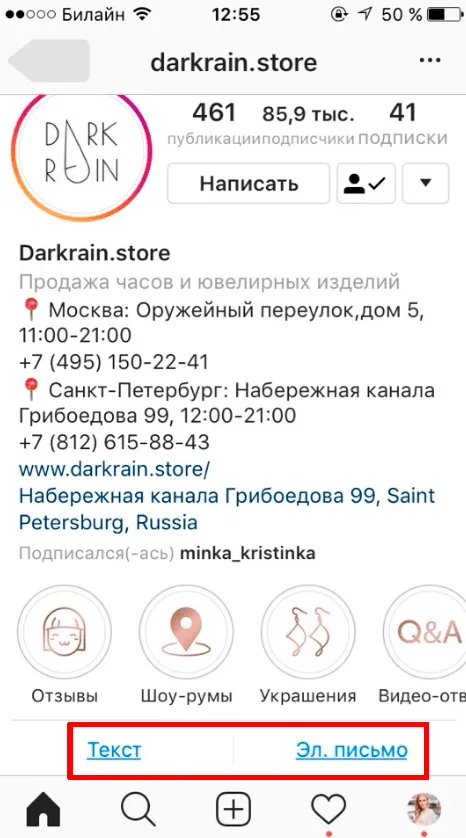Open the www.darkrain.store link
The width and height of the screenshot is (466, 838).
tap(114, 470)
